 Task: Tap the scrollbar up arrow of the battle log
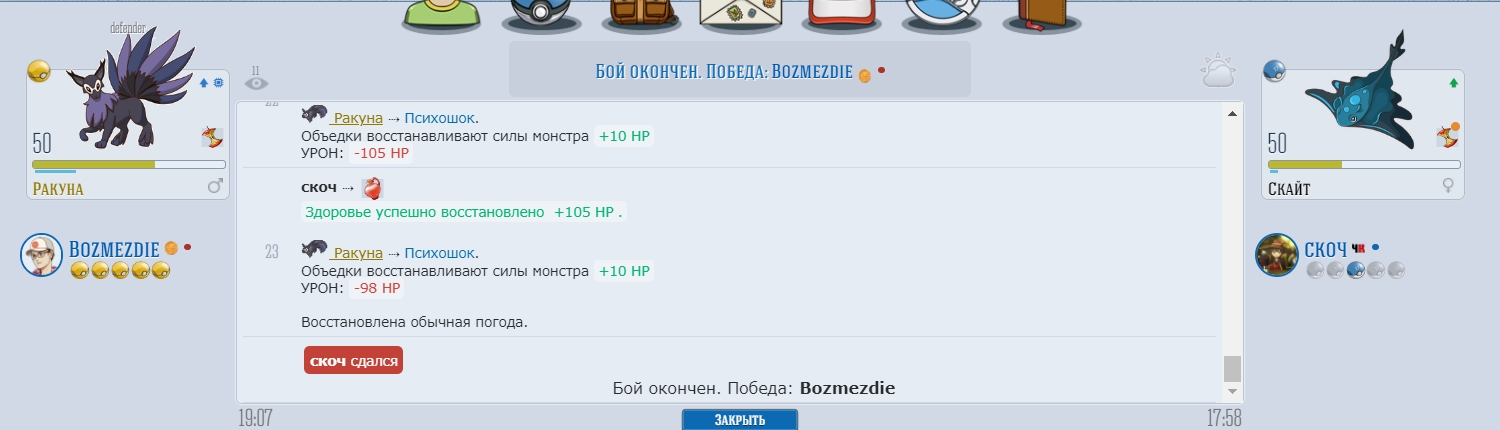1232,115
